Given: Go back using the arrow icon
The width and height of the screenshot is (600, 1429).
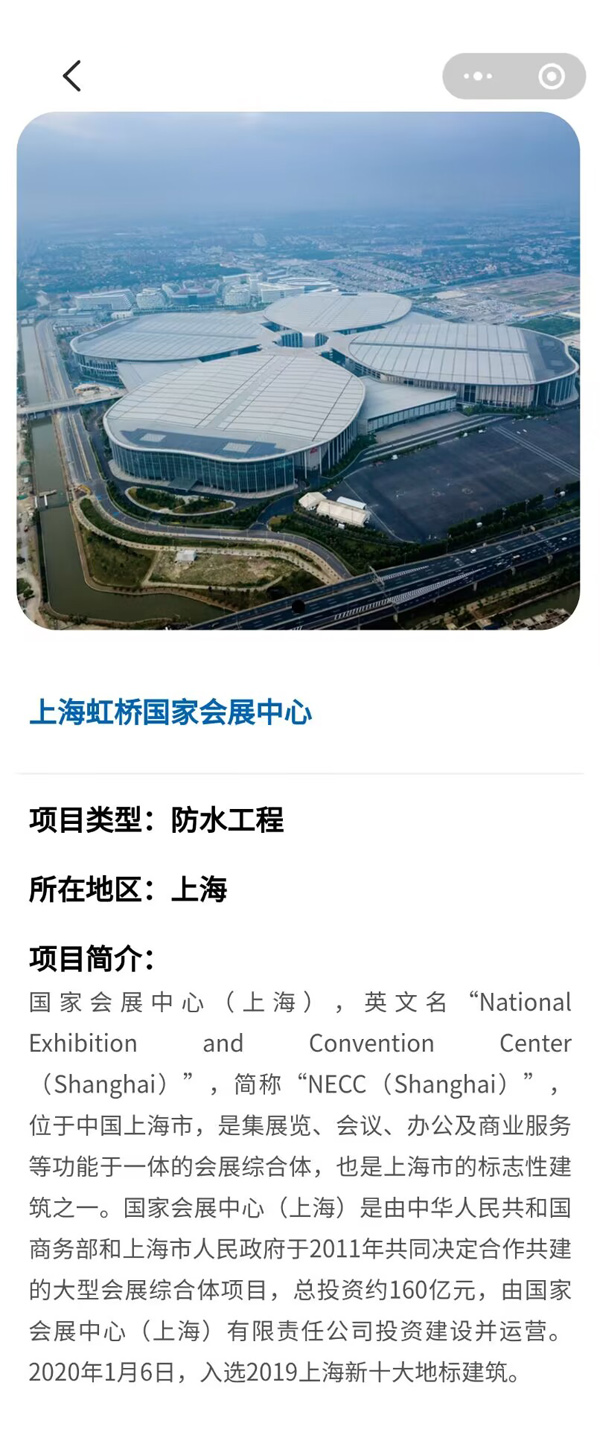Looking at the screenshot, I should (72, 76).
